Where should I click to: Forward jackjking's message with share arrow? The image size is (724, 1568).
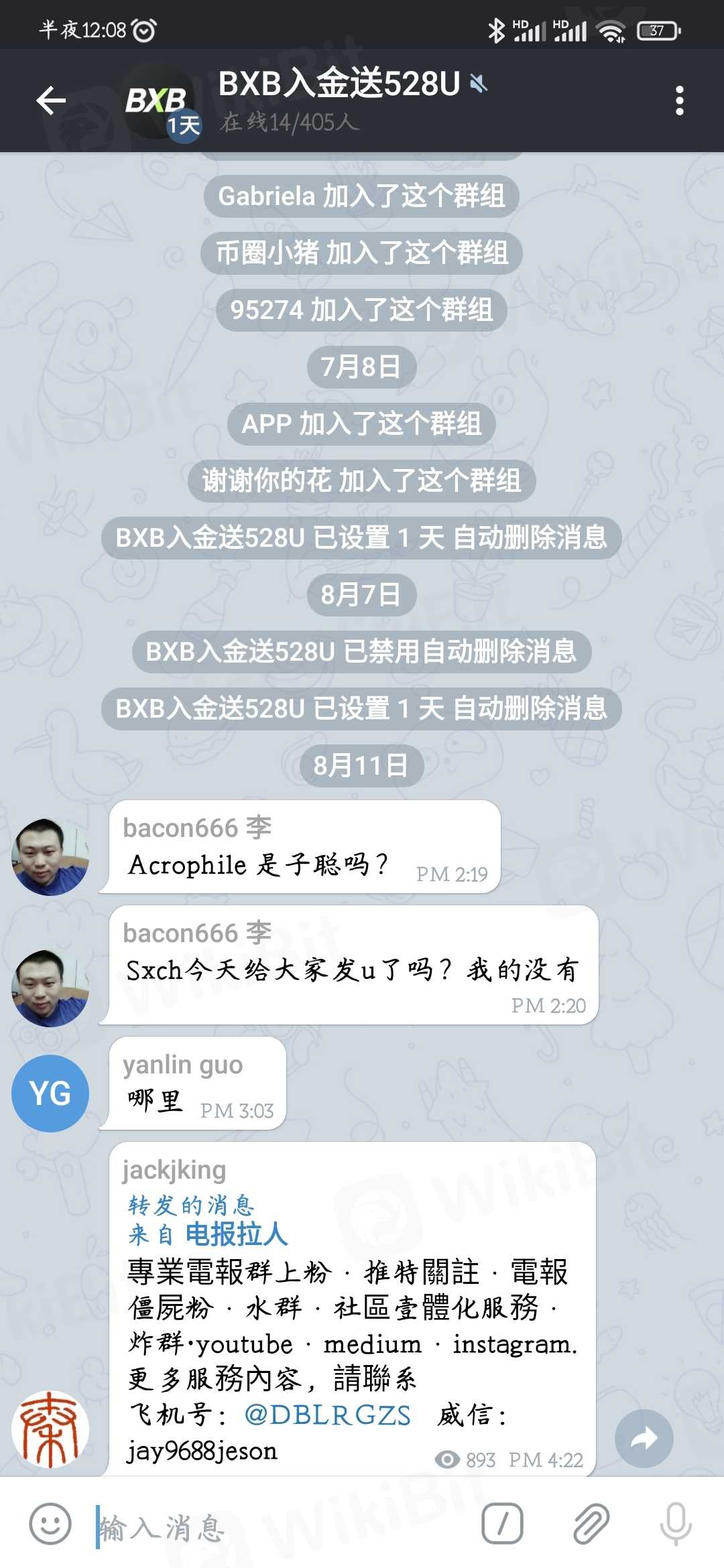(x=644, y=1438)
